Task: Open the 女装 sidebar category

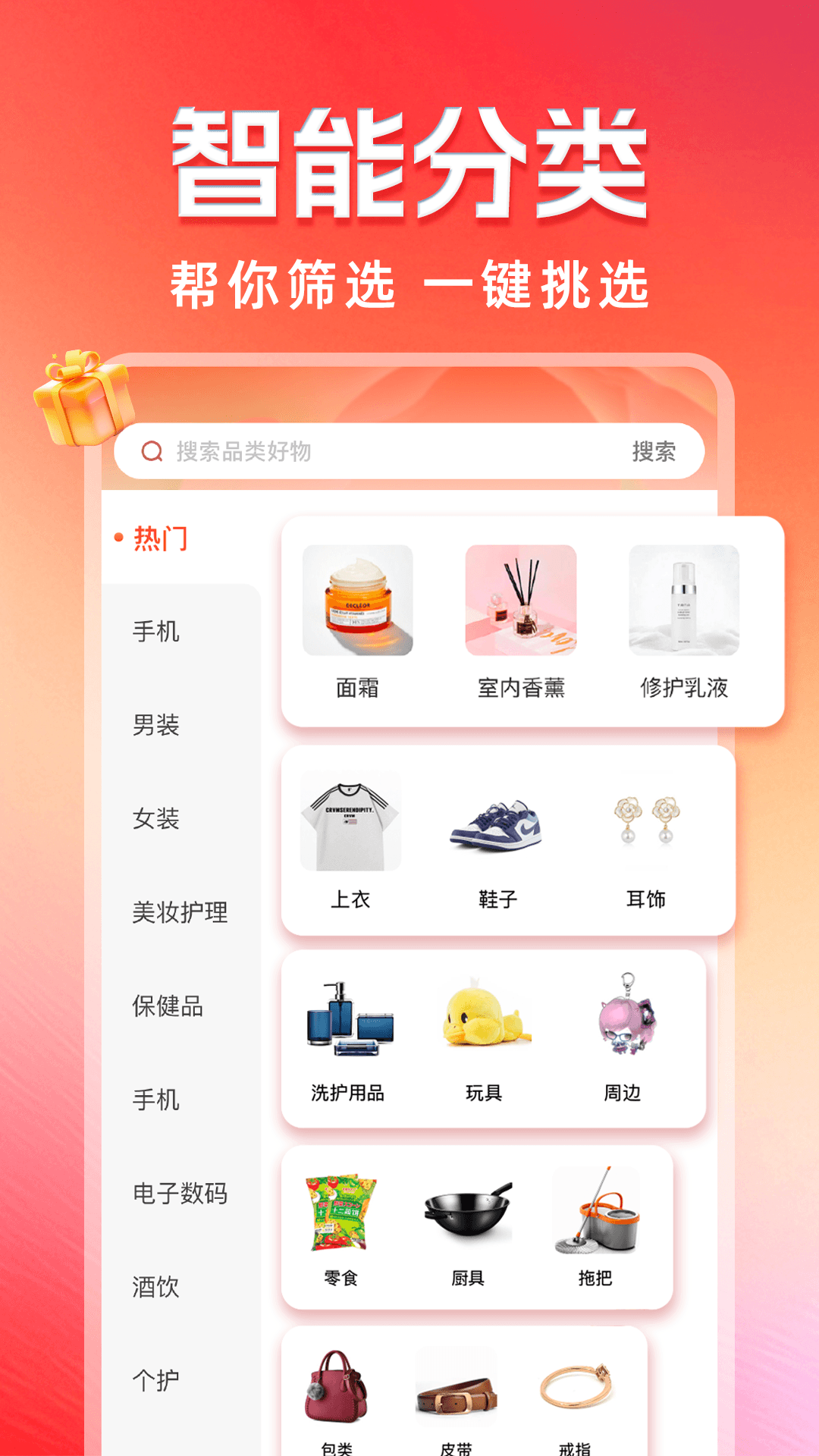Action: pos(157,819)
